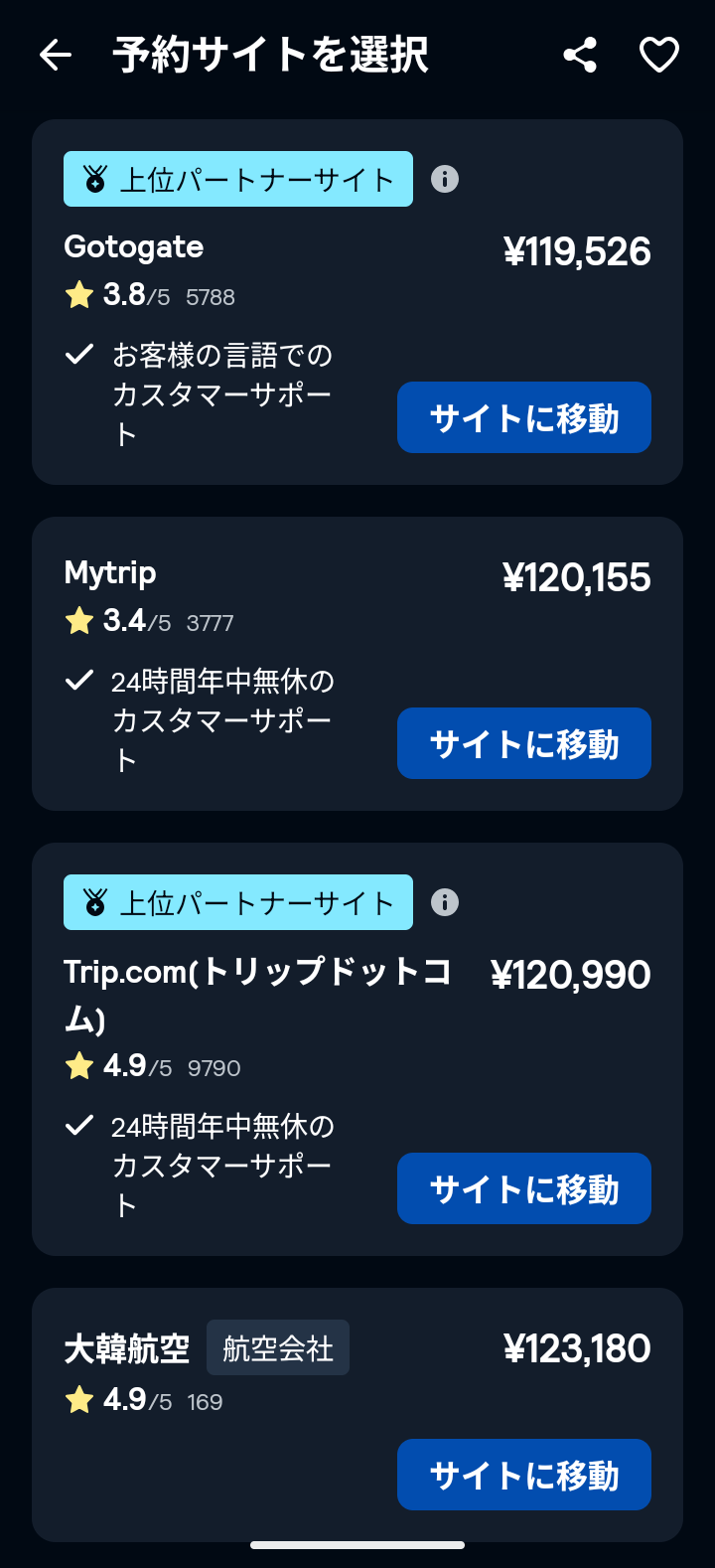Image resolution: width=715 pixels, height=1568 pixels.
Task: Go back with the arrow icon
Action: coord(56,56)
